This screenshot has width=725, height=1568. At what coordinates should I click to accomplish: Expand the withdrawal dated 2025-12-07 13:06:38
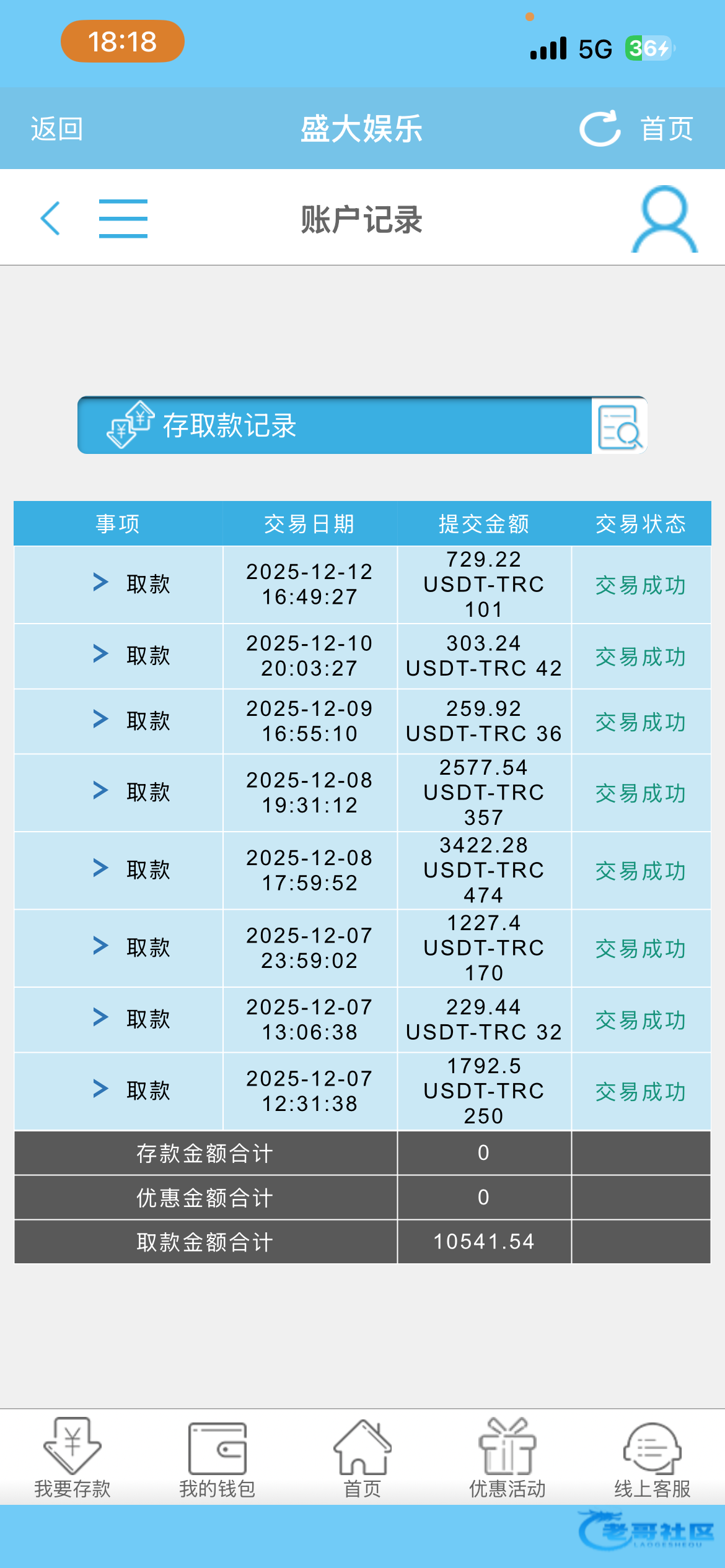100,1017
